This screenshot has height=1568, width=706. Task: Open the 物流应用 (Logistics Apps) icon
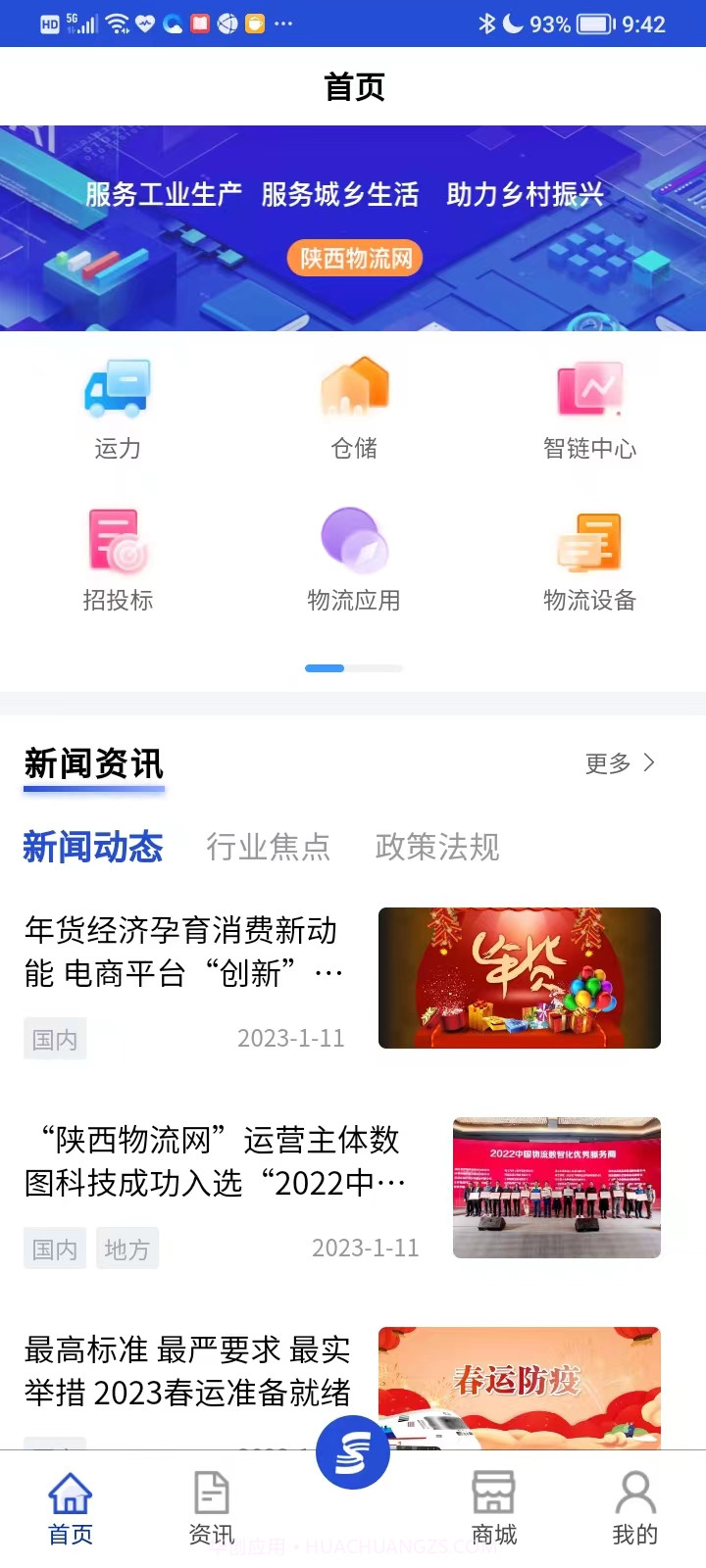tap(354, 559)
